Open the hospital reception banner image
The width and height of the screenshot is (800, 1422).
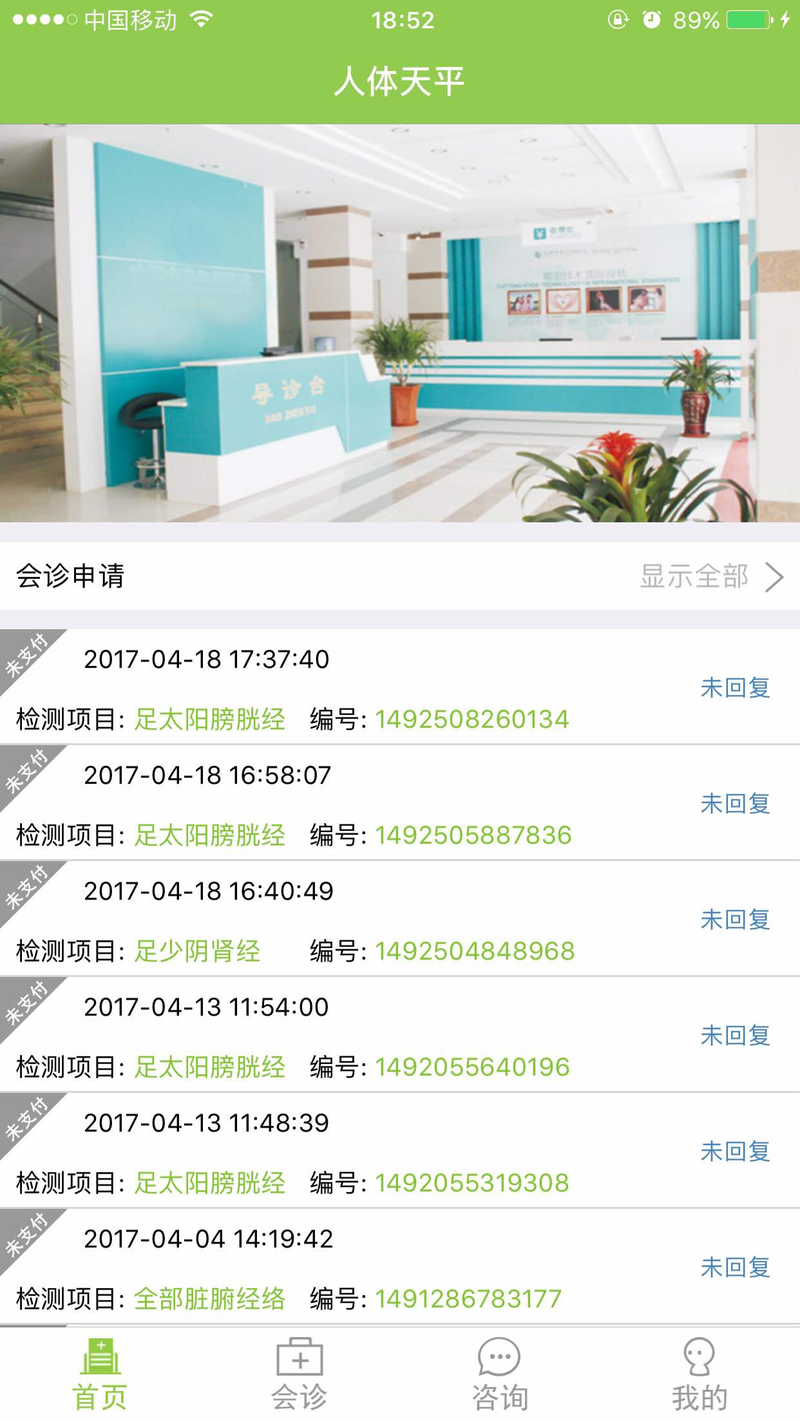[x=400, y=323]
